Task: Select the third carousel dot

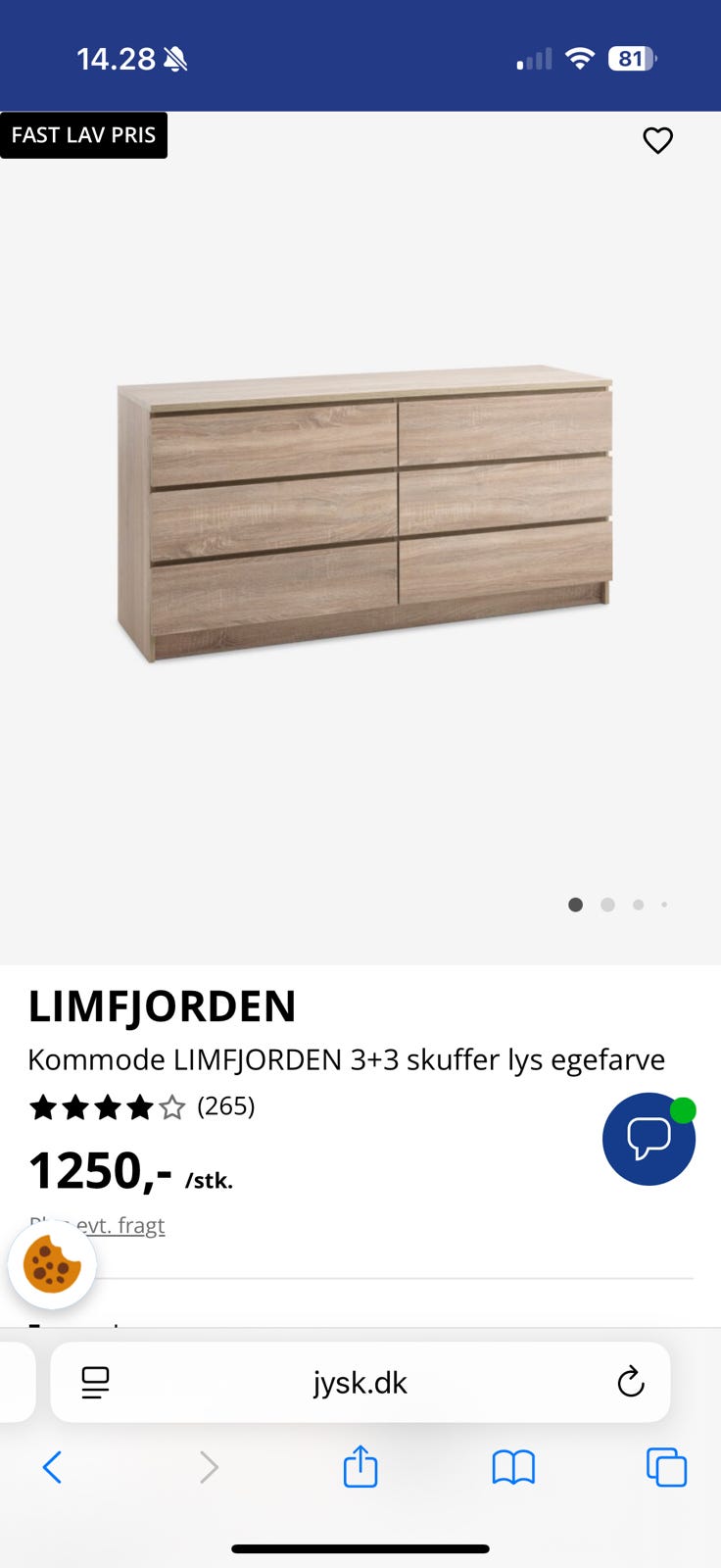Action: (639, 905)
